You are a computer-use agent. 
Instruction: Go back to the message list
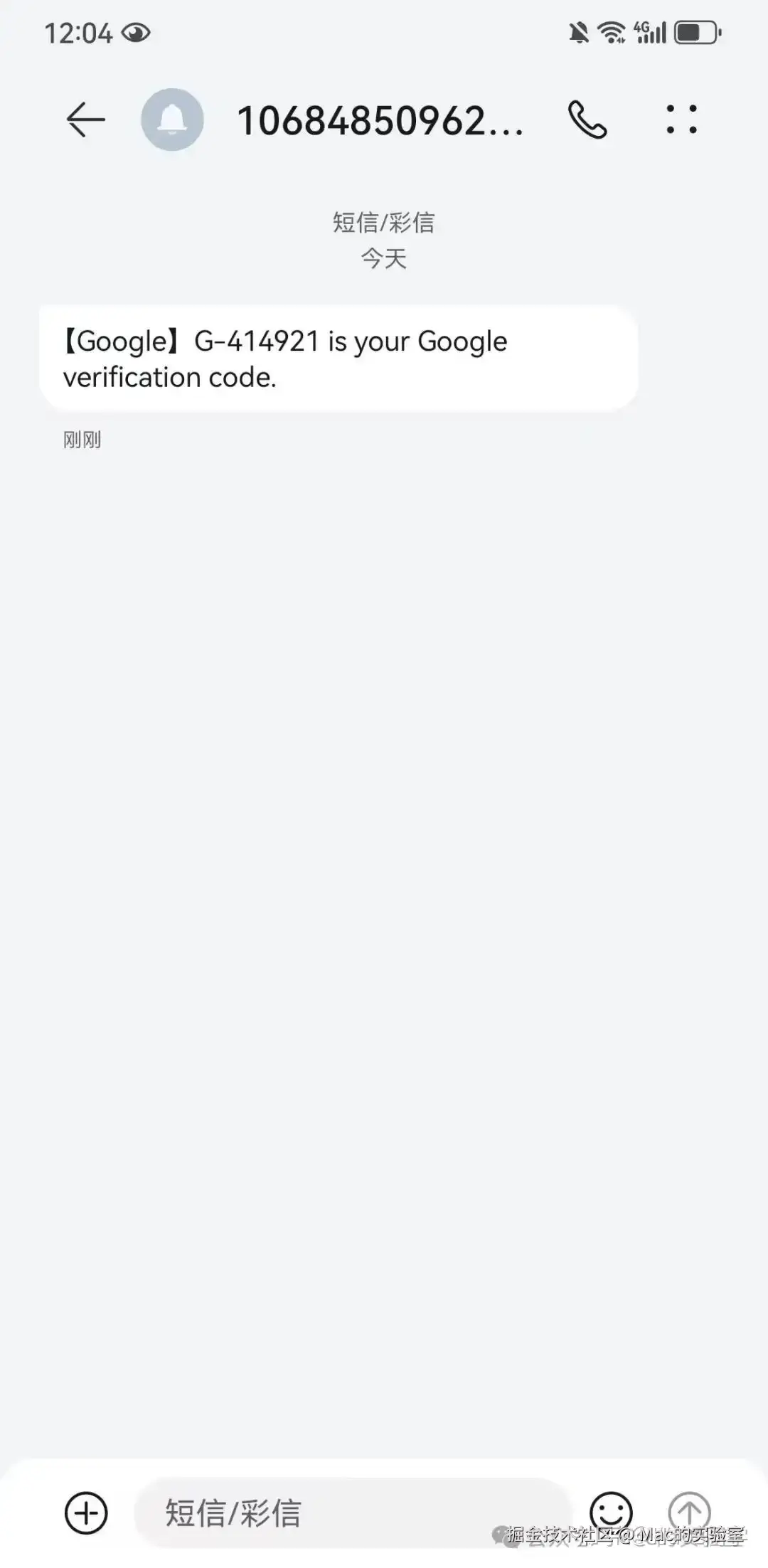[x=85, y=120]
